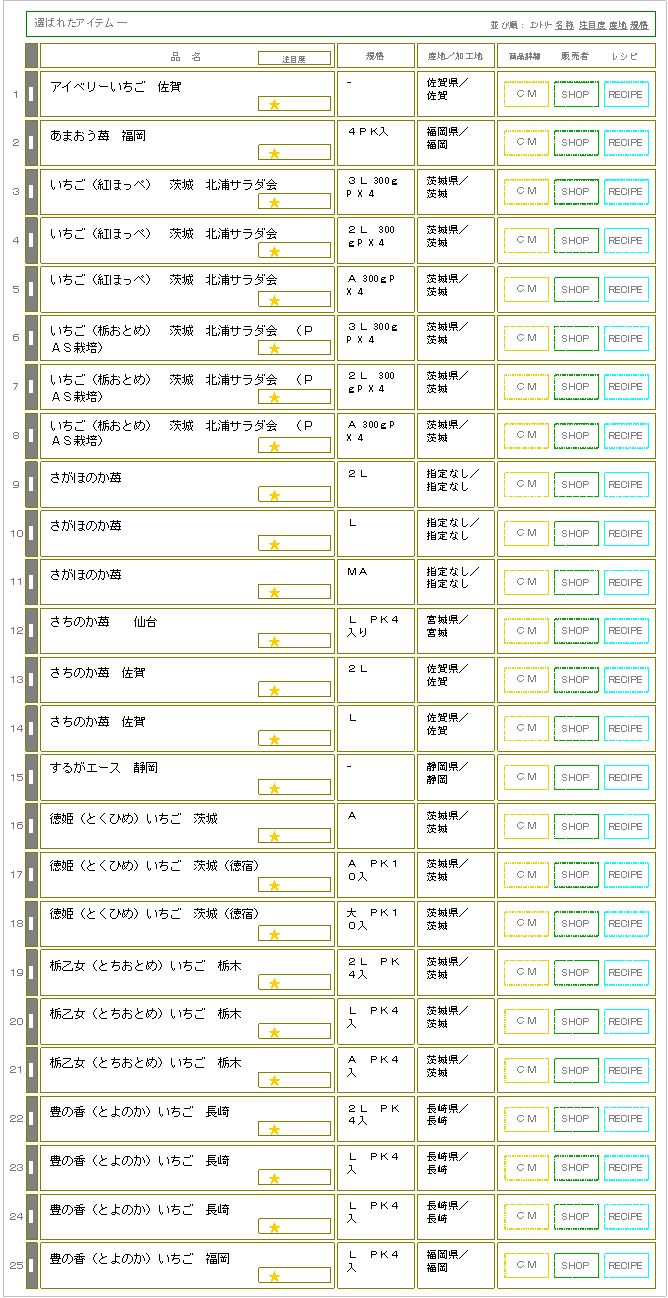Sort the list by 名称
The width and height of the screenshot is (668, 1298).
click(564, 24)
